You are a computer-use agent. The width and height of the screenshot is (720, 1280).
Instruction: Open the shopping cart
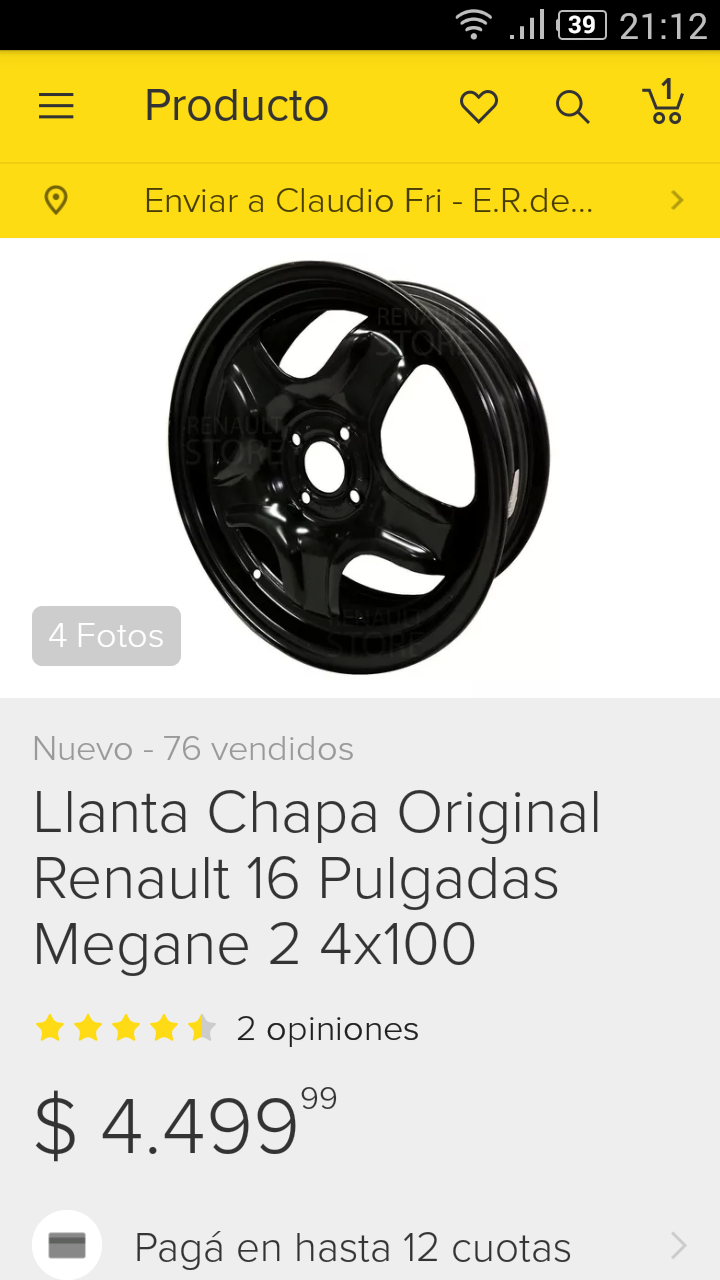pyautogui.click(x=662, y=104)
